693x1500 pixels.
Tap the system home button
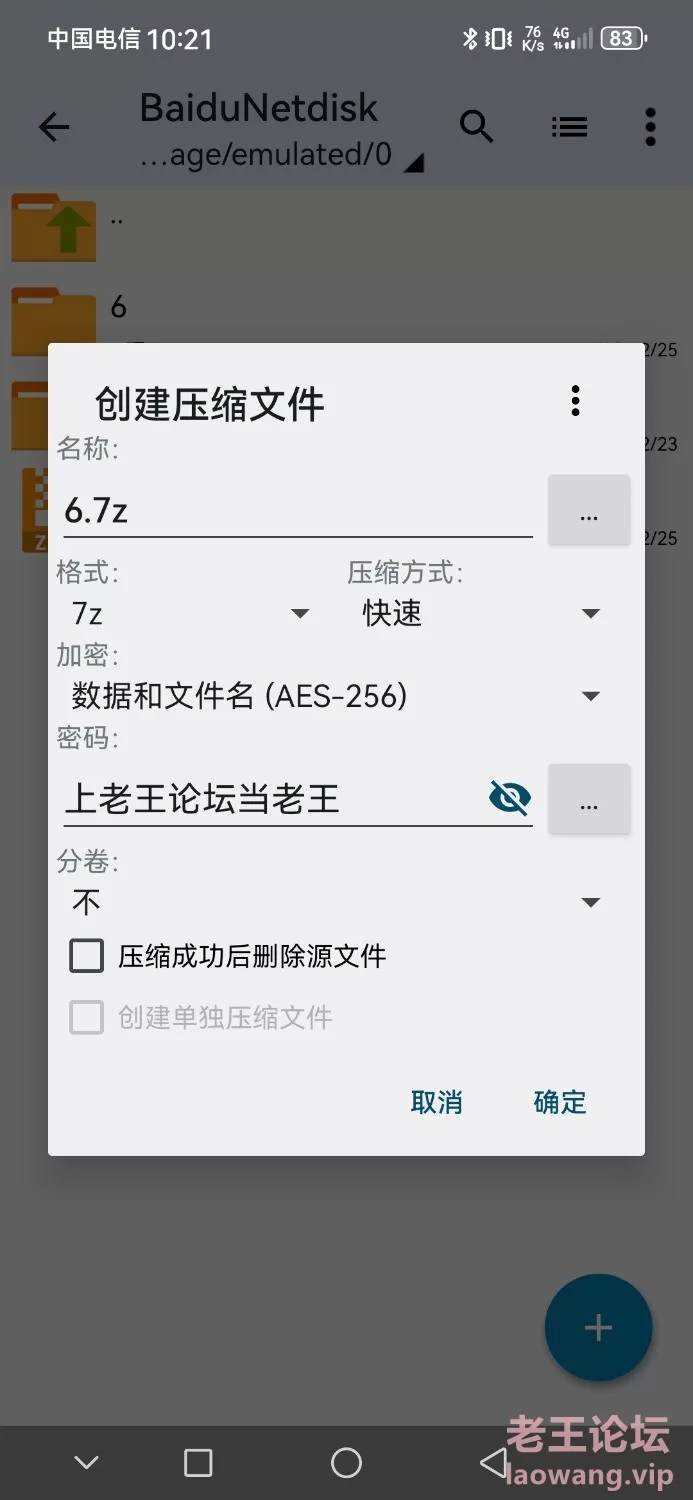pyautogui.click(x=346, y=1463)
